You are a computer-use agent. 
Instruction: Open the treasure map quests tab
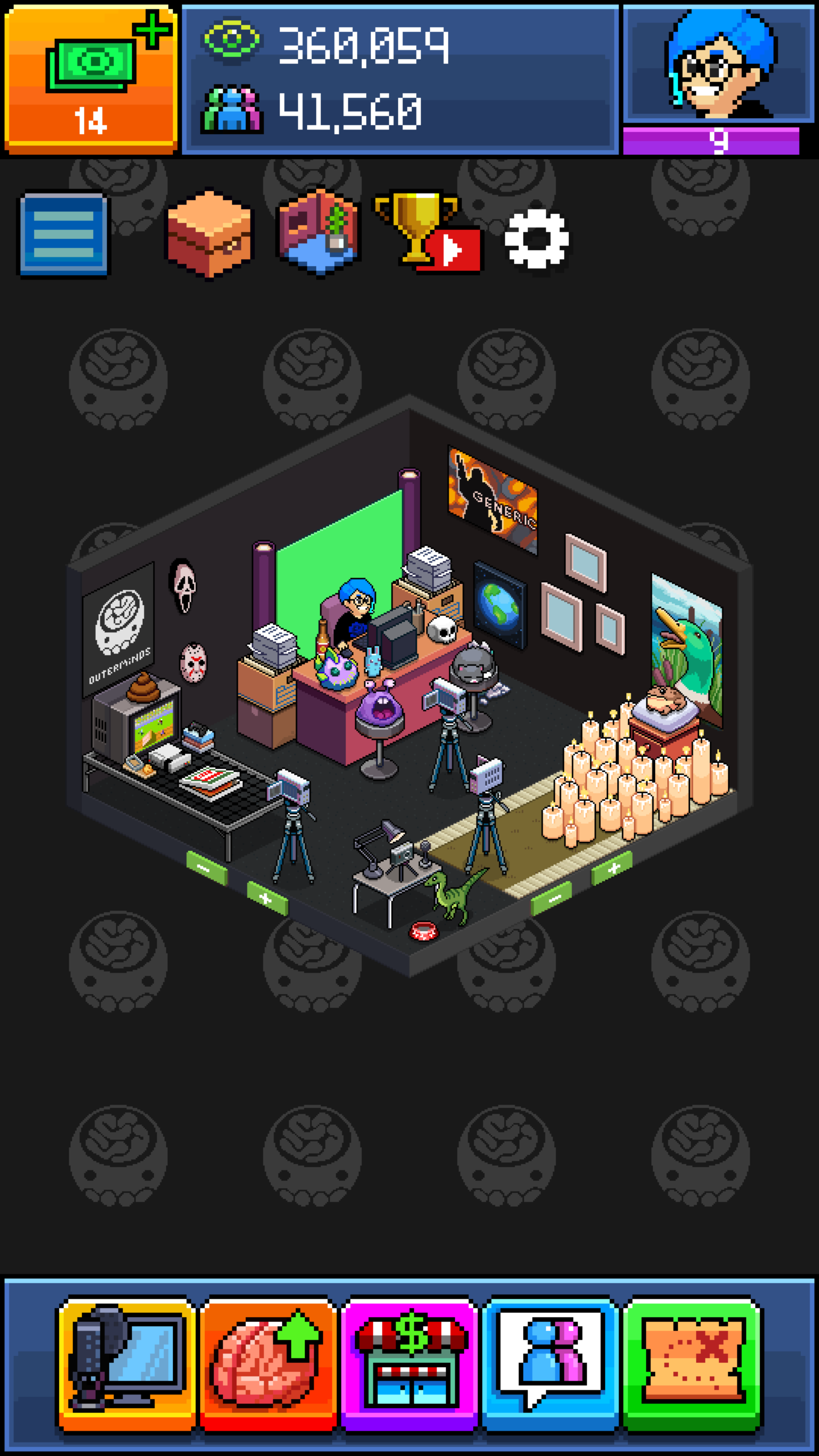692,1364
